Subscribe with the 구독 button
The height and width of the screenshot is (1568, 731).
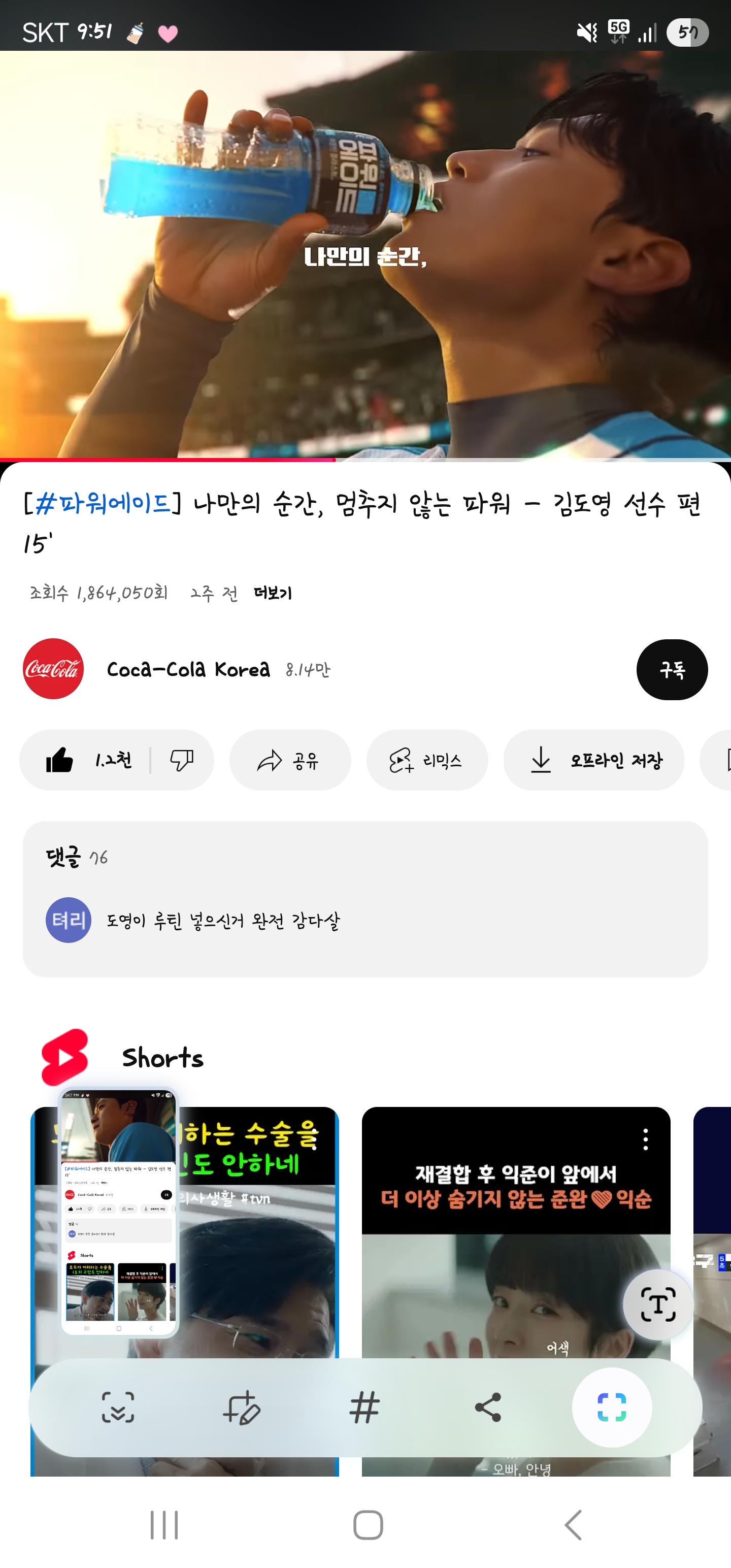(671, 670)
